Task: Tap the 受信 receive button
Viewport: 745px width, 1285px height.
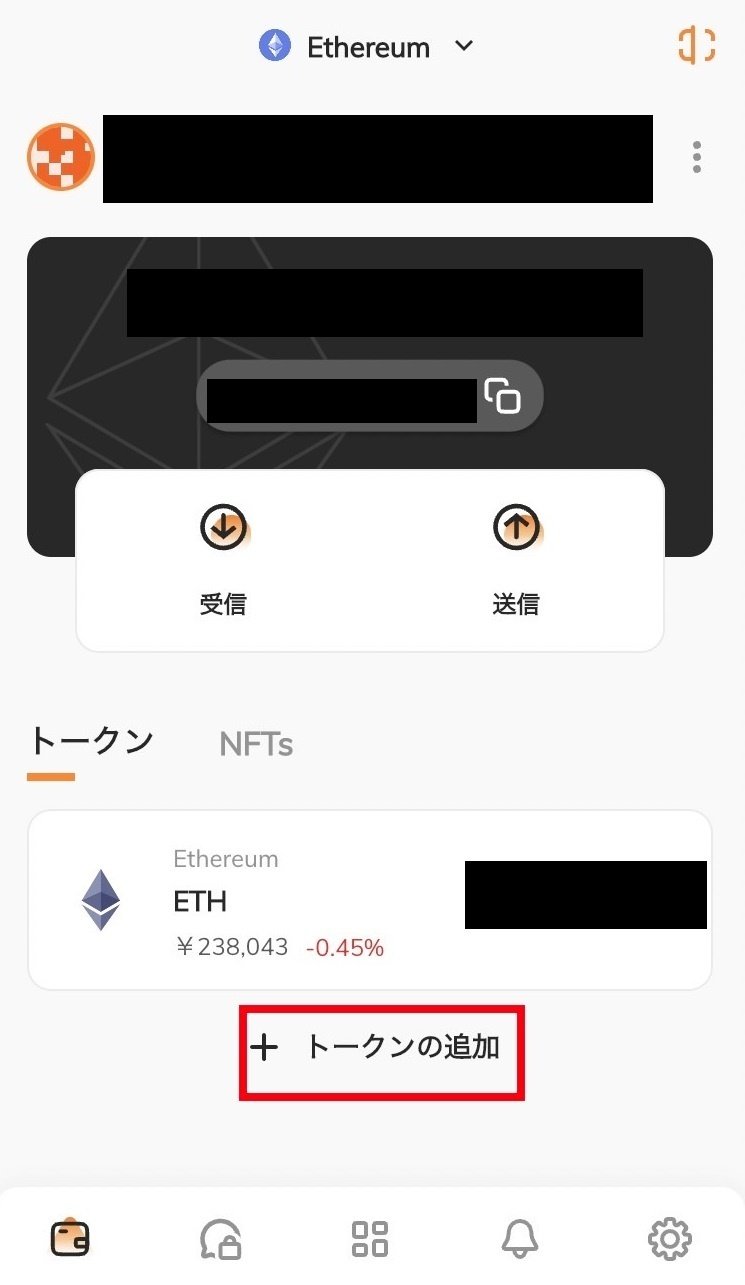Action: tap(223, 560)
